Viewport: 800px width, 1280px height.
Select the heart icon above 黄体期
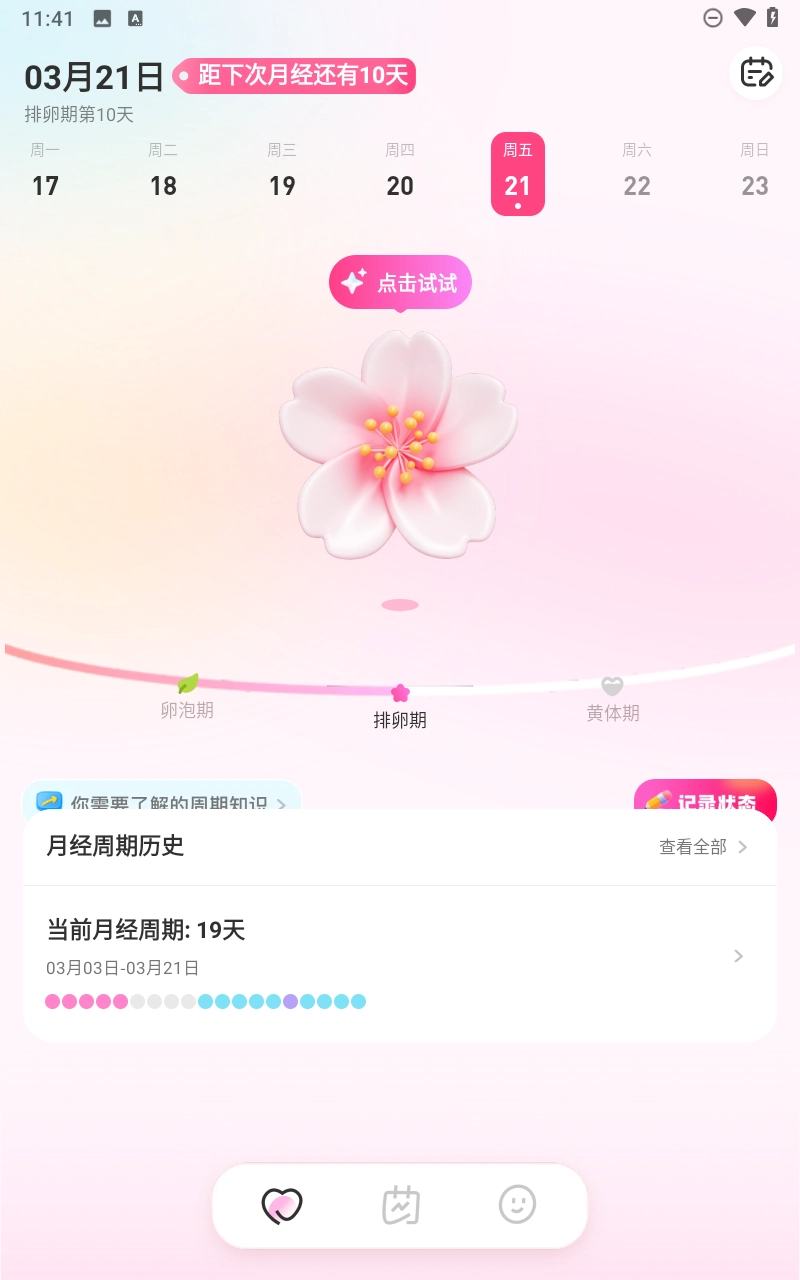click(611, 685)
